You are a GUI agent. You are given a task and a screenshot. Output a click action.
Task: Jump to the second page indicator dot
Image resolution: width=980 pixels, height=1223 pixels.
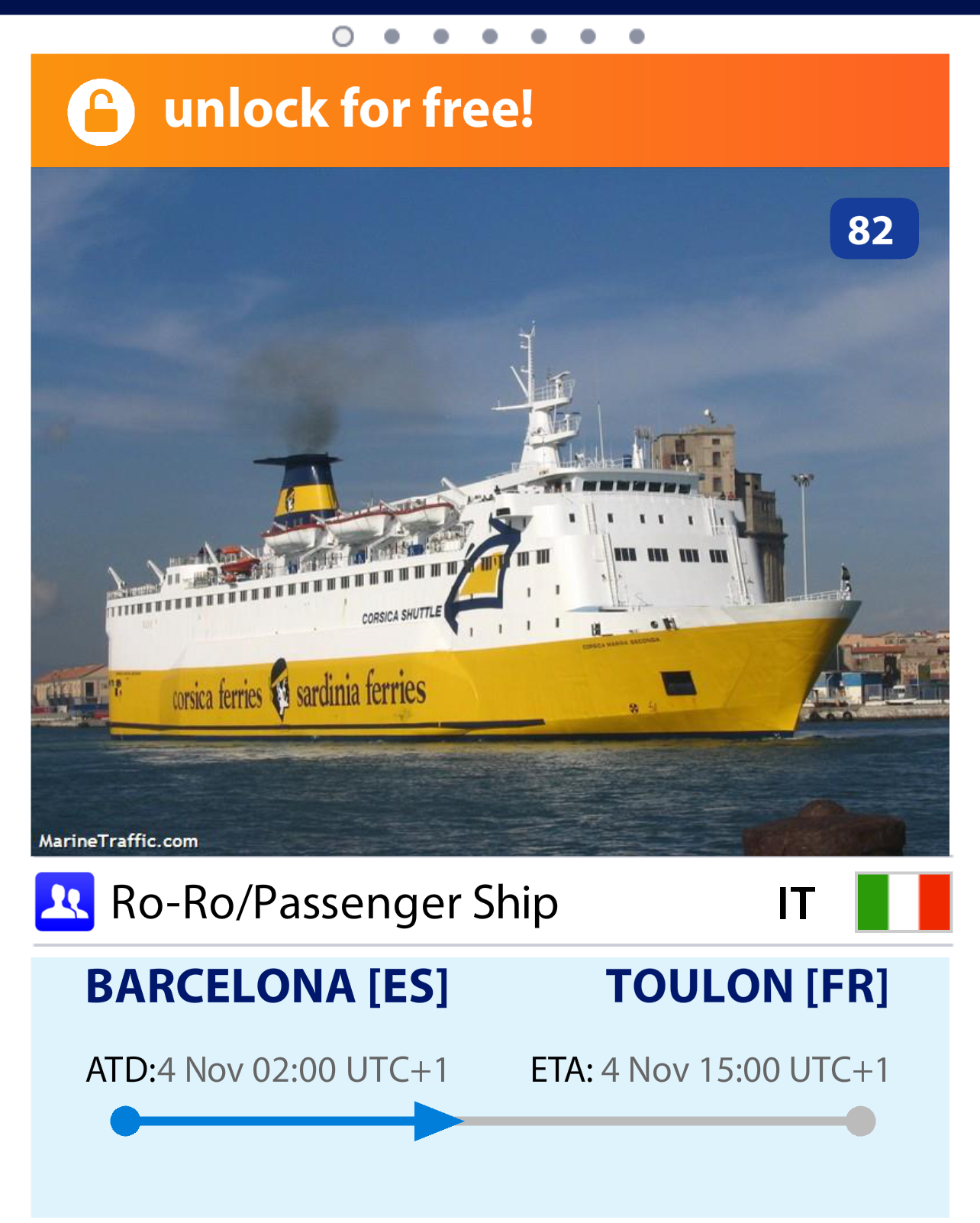[x=392, y=36]
